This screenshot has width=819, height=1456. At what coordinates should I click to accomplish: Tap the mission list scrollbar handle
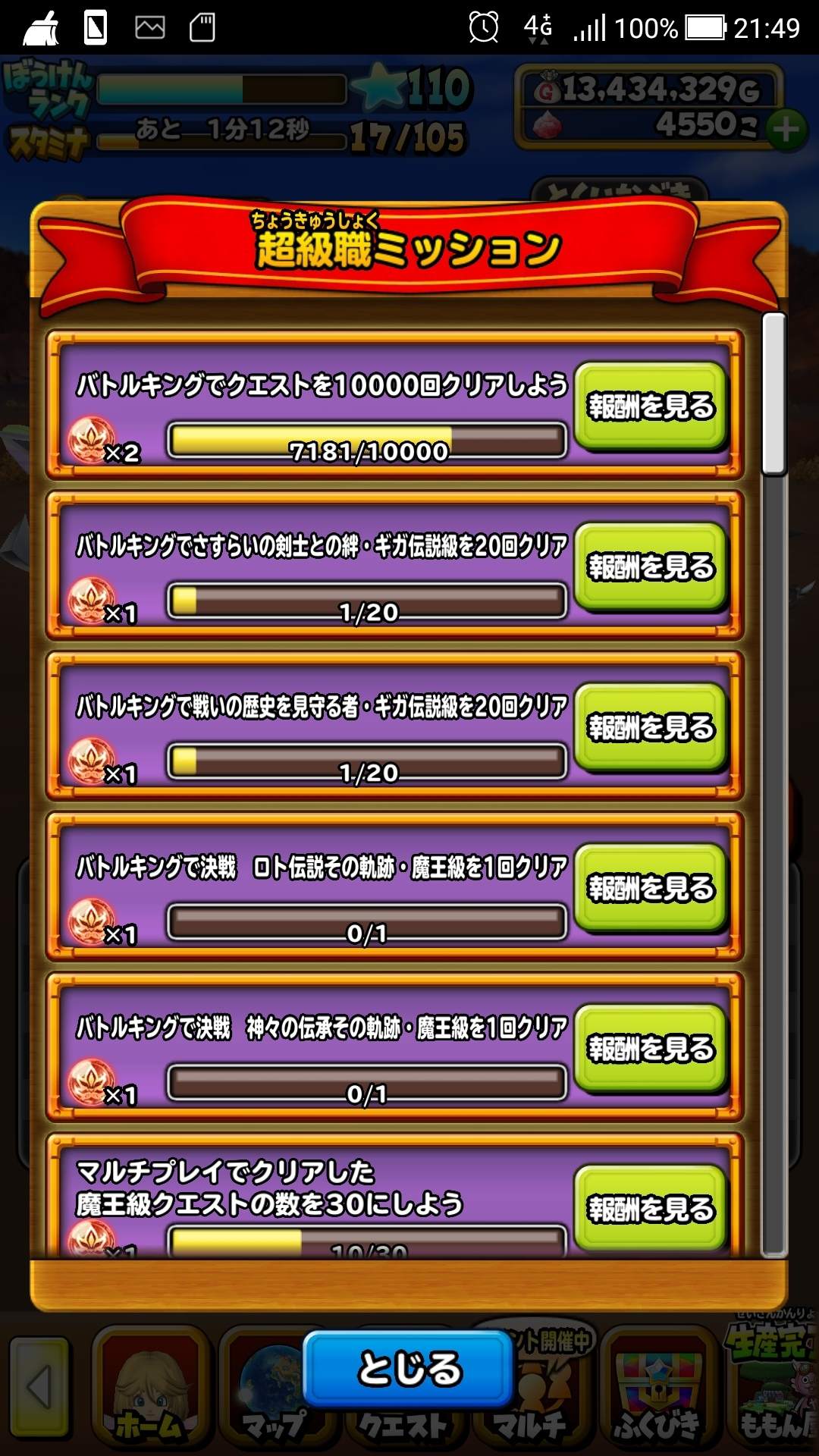coord(773,394)
